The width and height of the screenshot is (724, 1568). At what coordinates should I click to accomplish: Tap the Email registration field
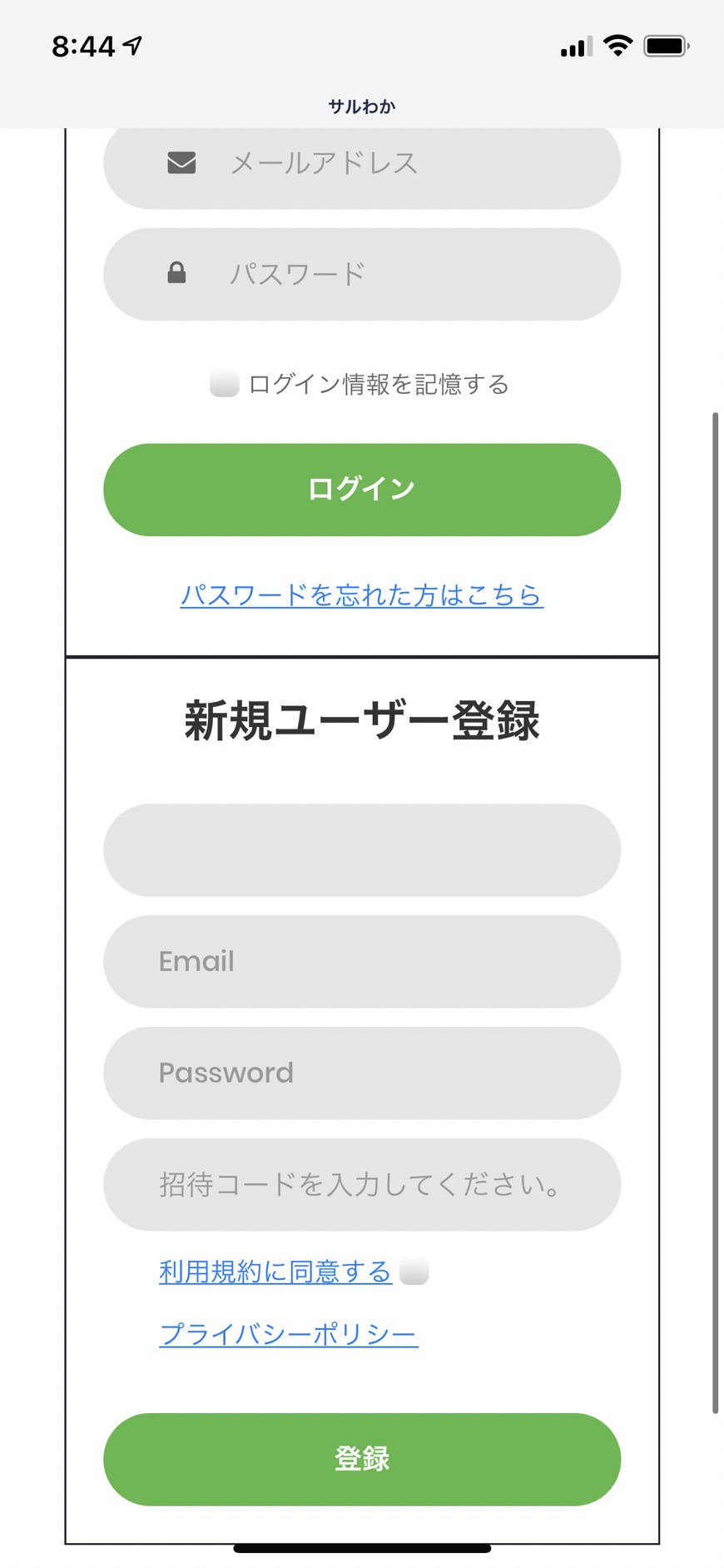coord(362,962)
